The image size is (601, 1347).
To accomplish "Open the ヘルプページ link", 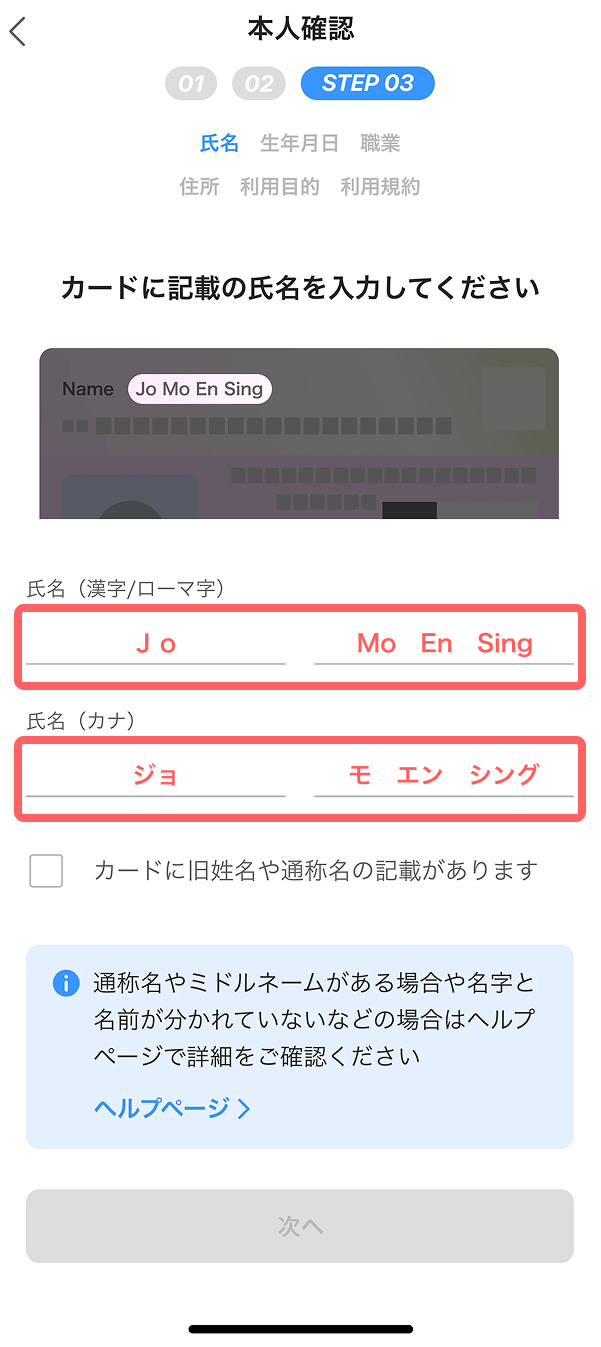I will [x=171, y=1108].
